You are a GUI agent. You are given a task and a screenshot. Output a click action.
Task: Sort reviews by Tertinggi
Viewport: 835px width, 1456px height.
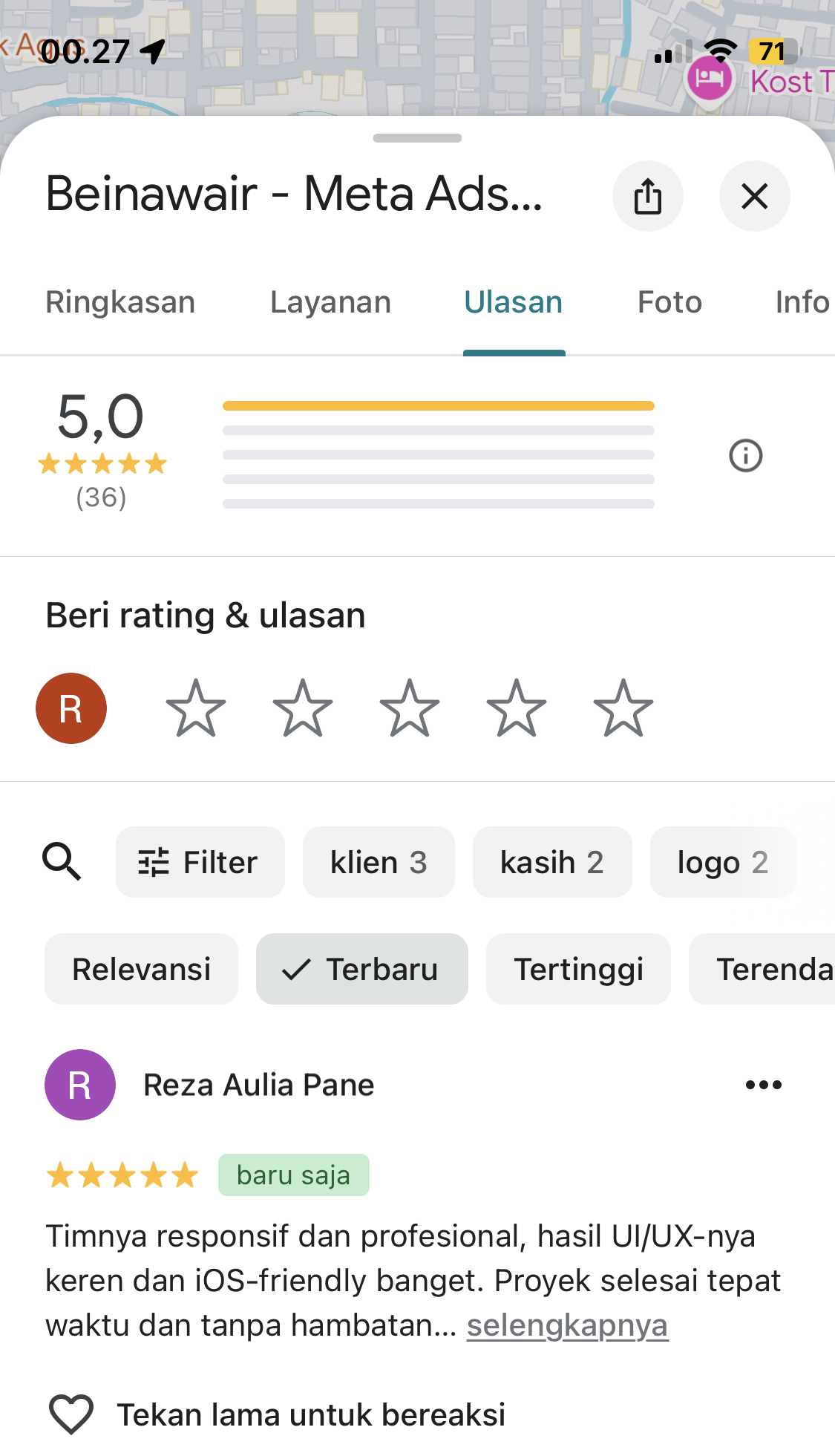click(x=578, y=969)
